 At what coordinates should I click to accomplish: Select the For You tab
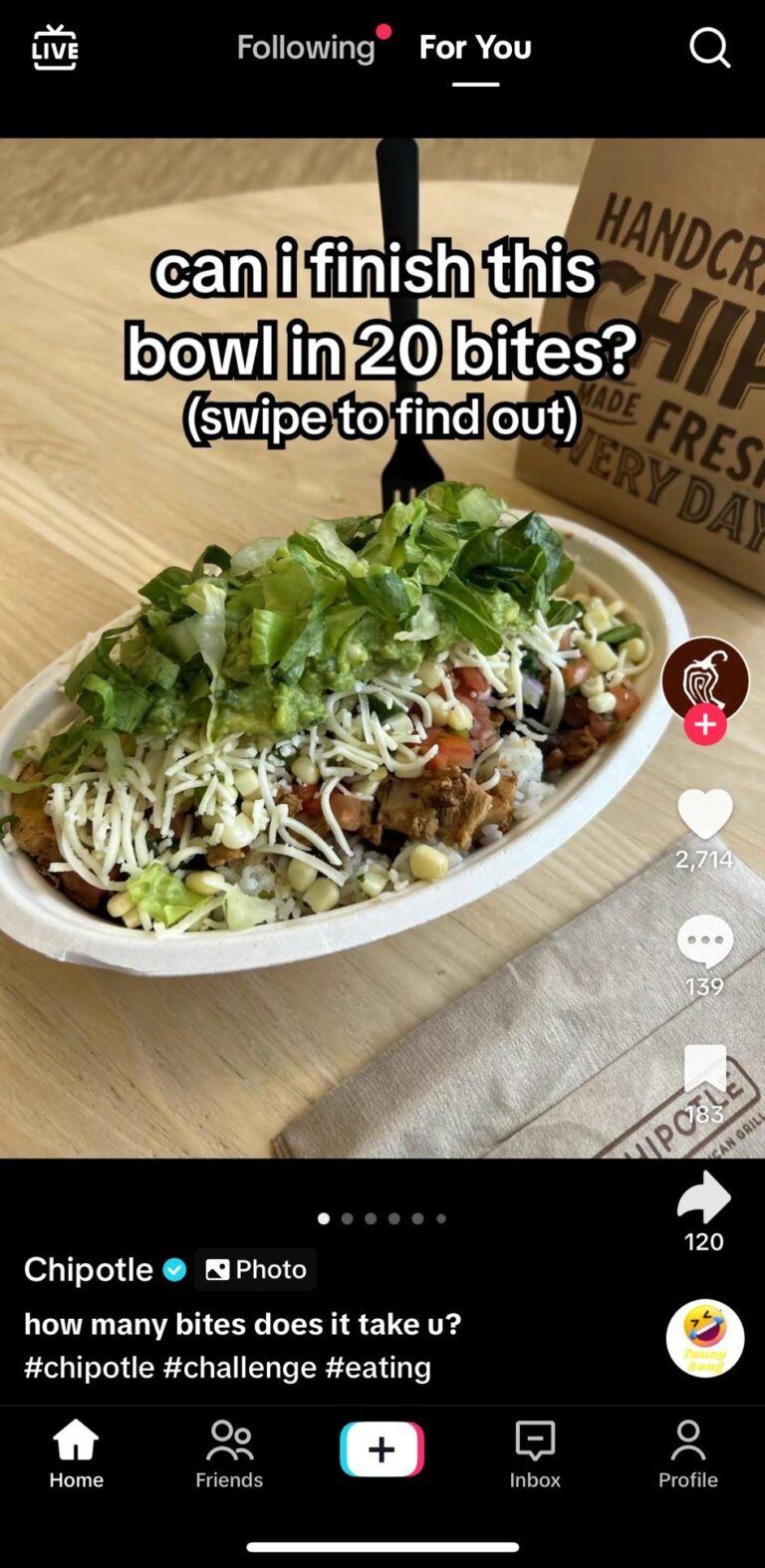pos(475,47)
